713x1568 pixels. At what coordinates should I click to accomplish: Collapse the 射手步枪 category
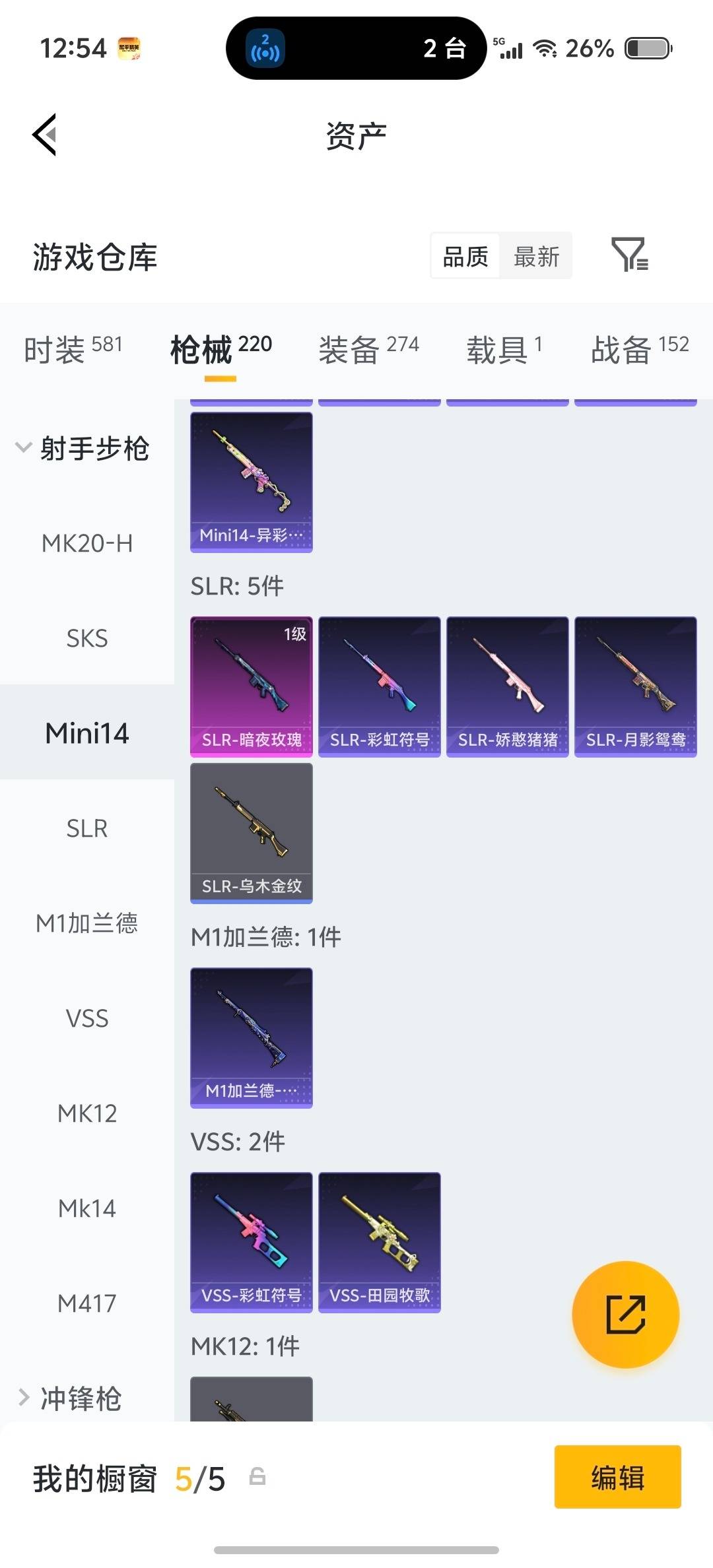coord(87,449)
